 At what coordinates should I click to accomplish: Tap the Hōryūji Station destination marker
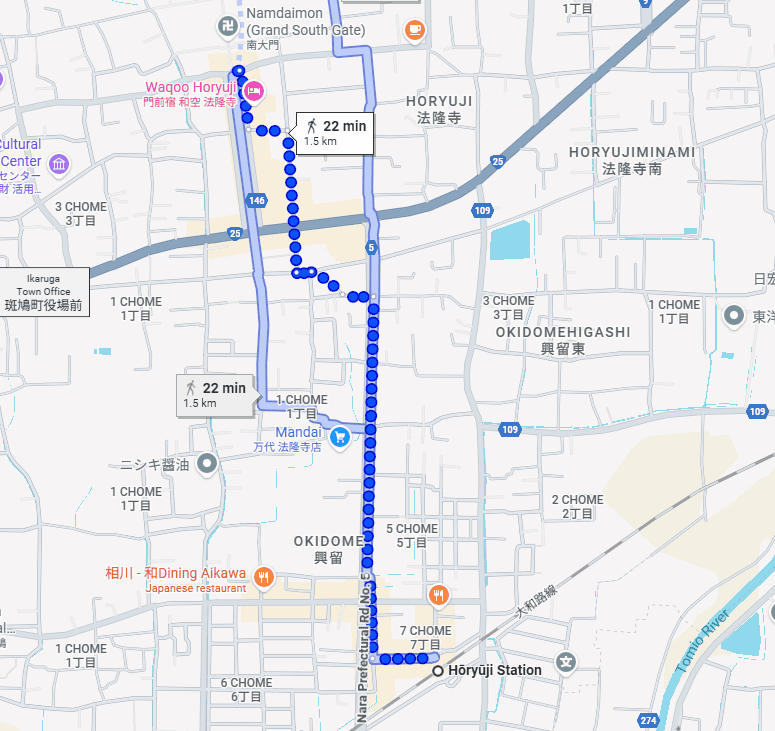point(438,671)
